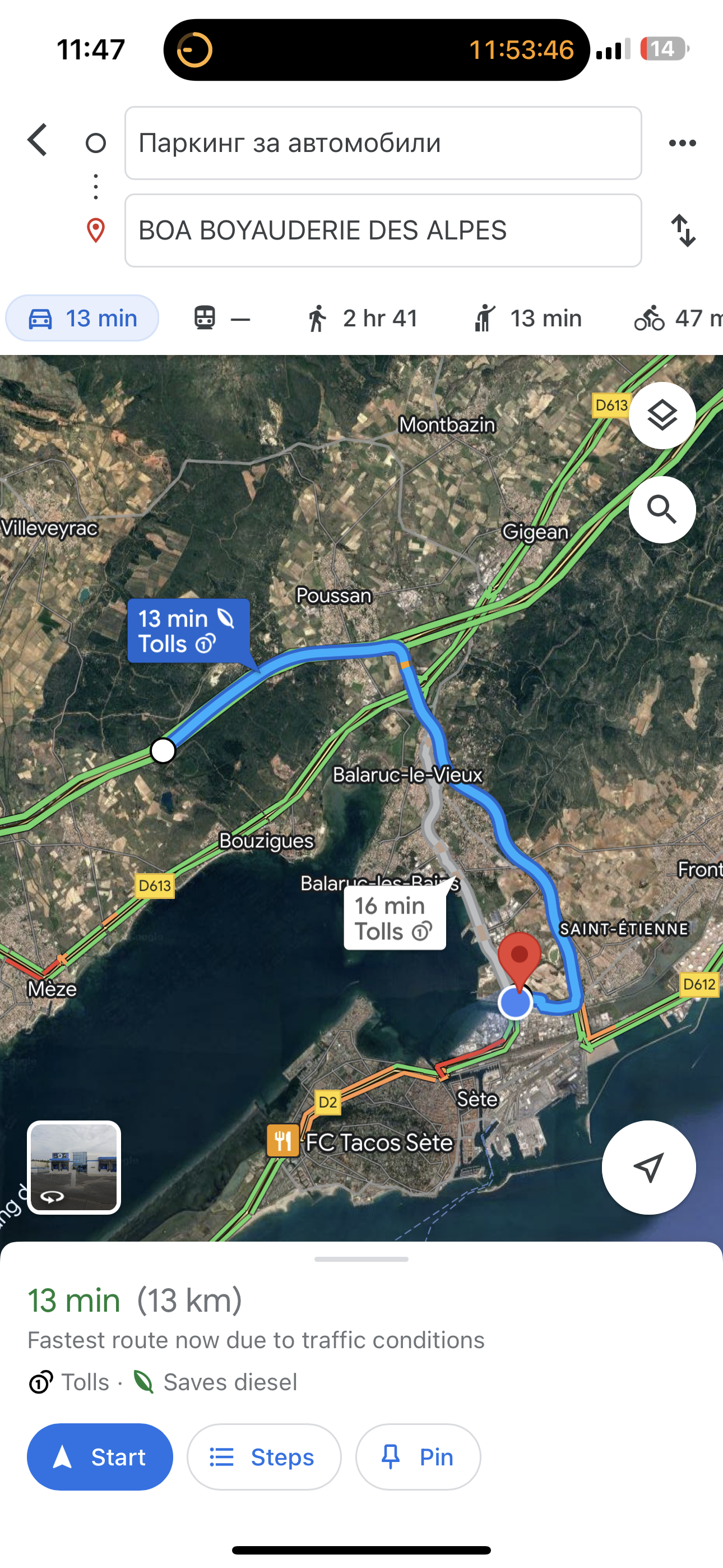Open the Street View thumbnail
The image size is (723, 1568).
coord(74,1168)
